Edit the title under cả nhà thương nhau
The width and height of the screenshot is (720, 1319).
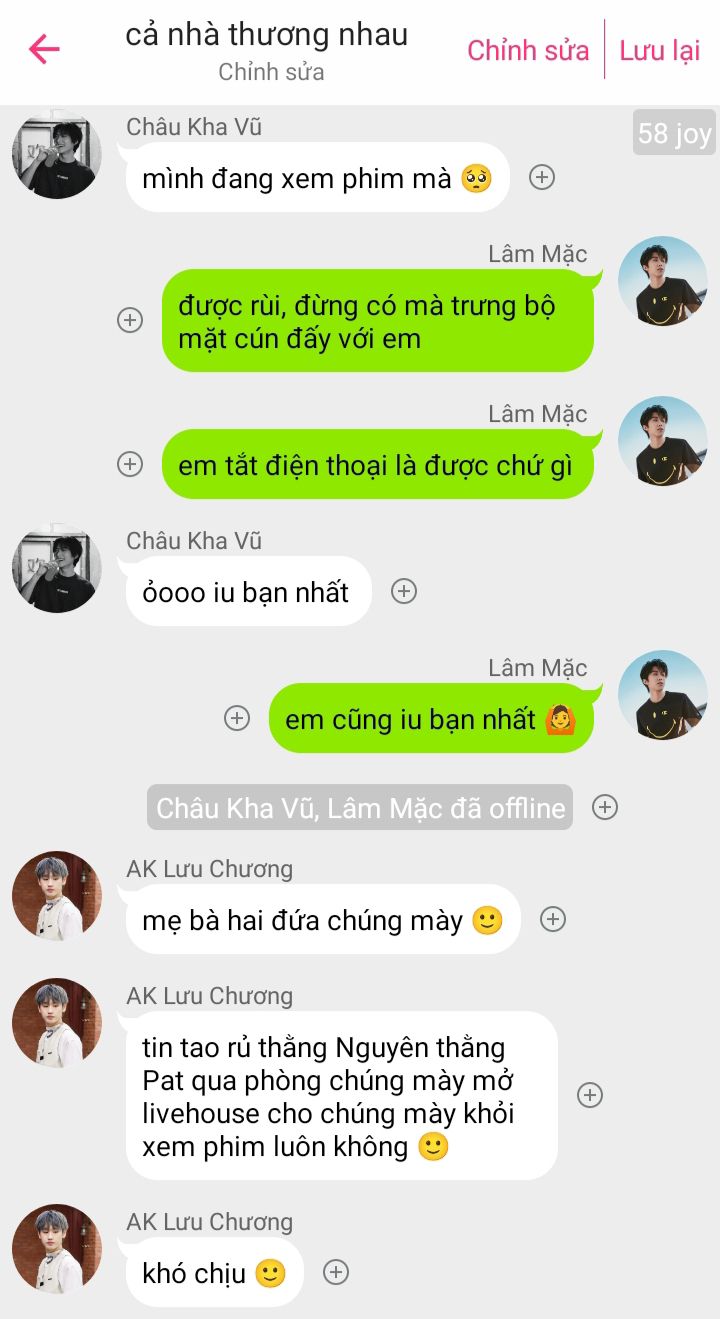pyautogui.click(x=271, y=72)
